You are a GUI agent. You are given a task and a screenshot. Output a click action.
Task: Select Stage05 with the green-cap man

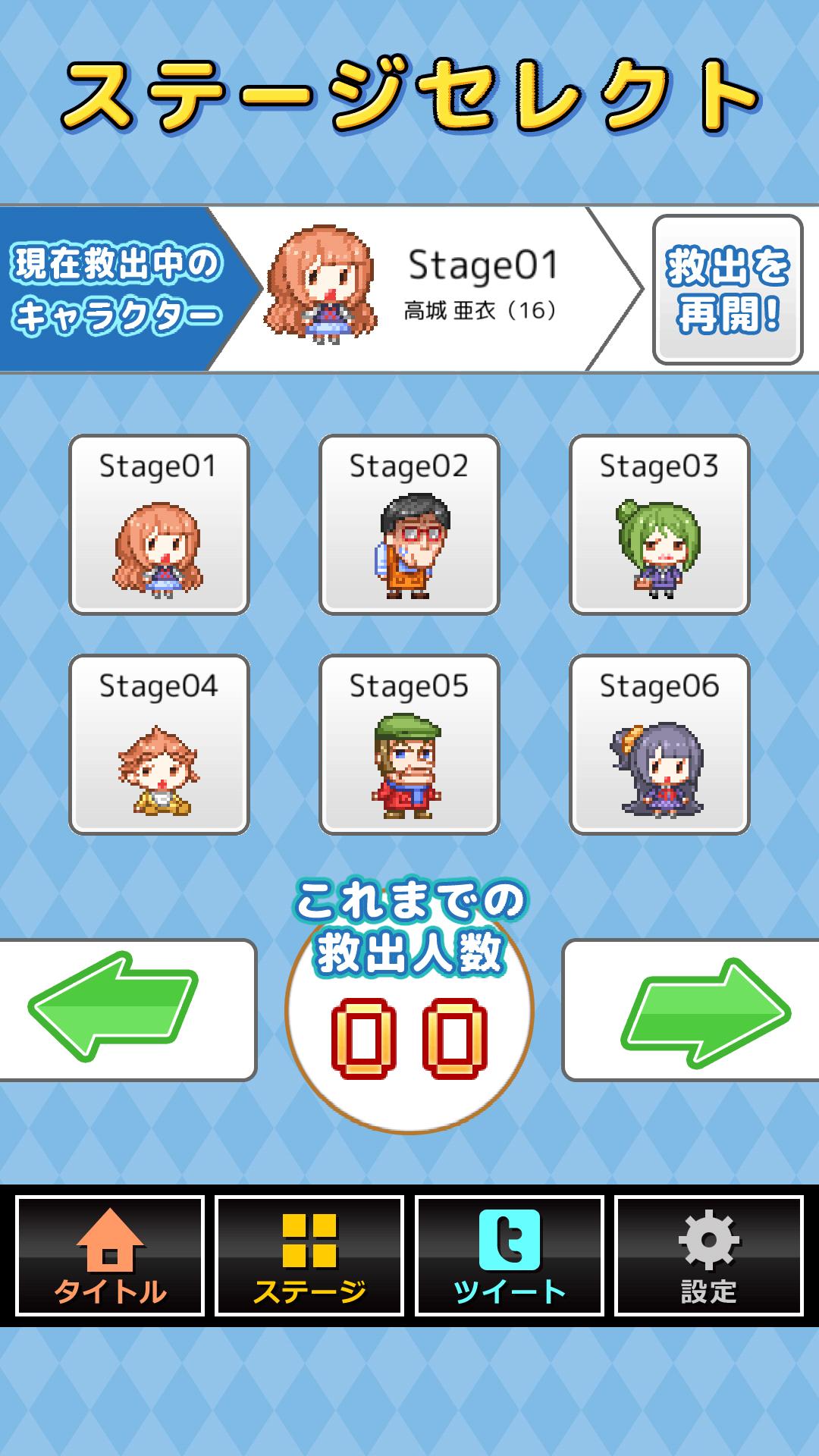tap(409, 745)
